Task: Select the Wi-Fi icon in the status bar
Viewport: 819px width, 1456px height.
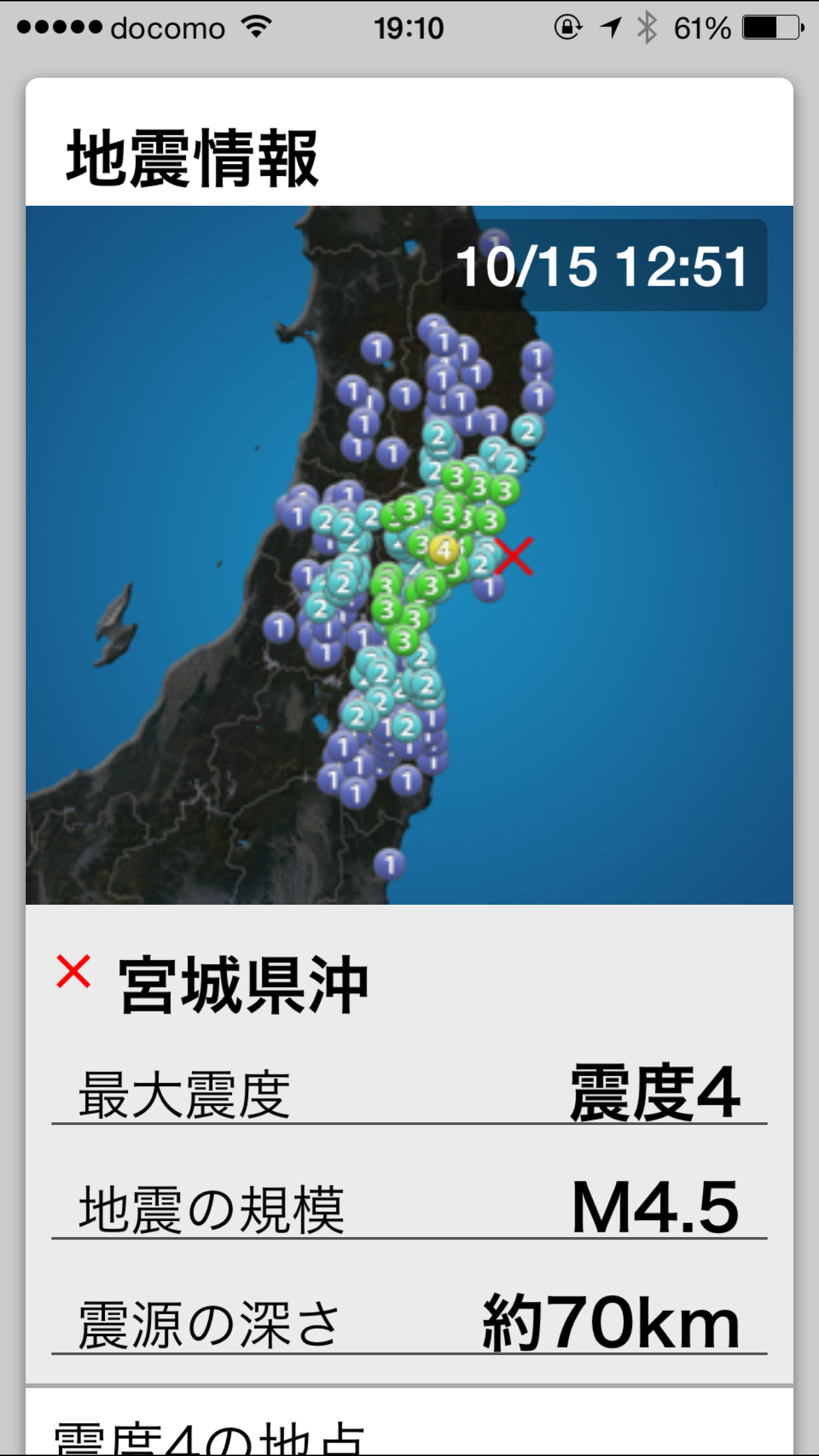Action: (256, 26)
